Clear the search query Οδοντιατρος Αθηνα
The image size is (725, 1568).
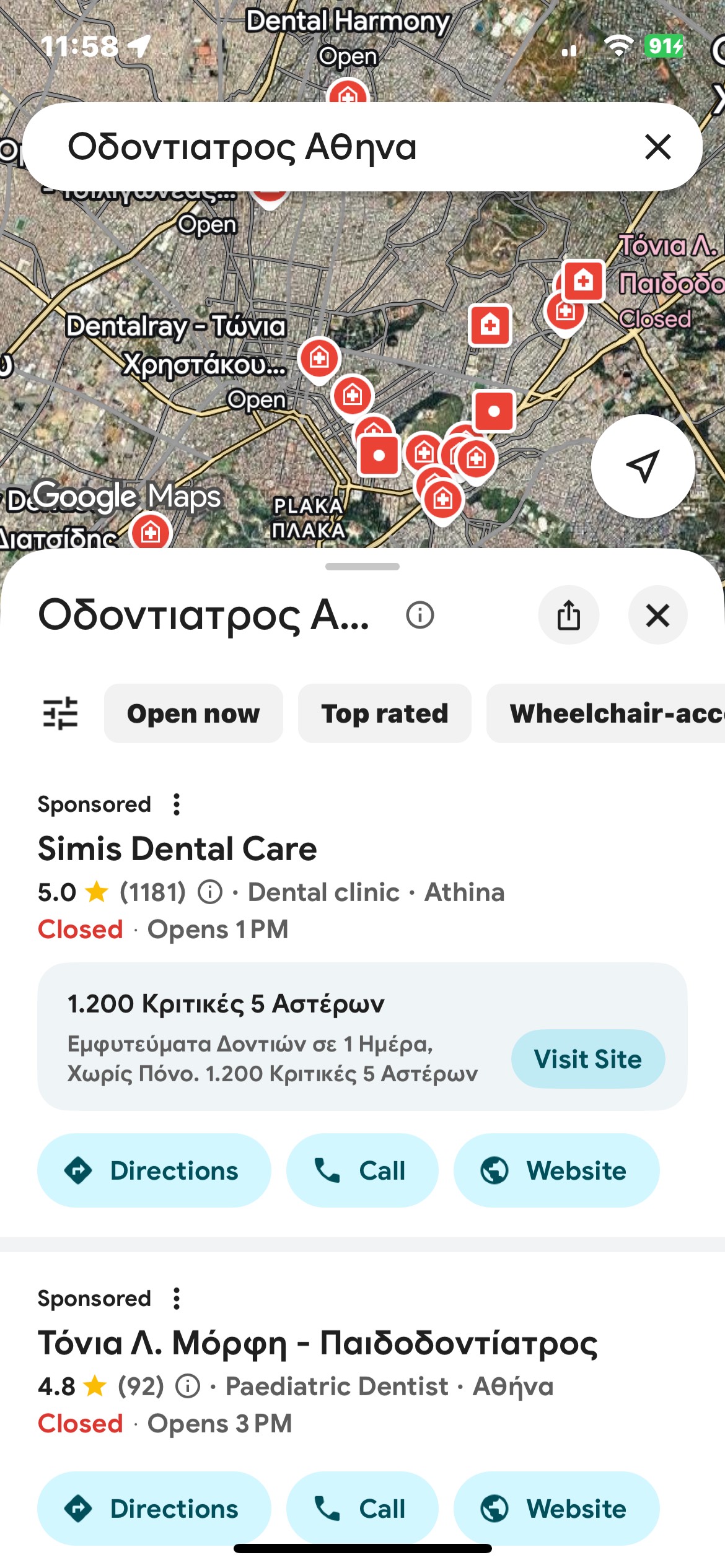tap(657, 147)
